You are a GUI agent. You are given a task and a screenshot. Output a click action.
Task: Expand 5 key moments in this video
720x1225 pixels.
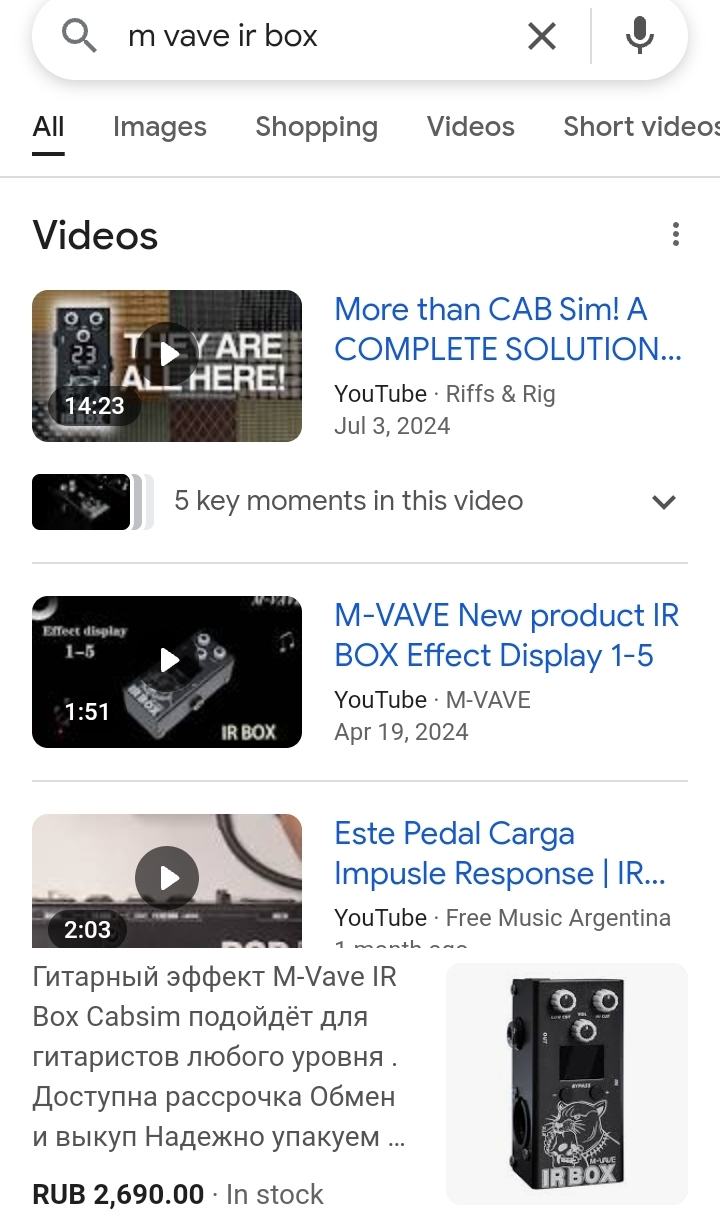pos(664,502)
